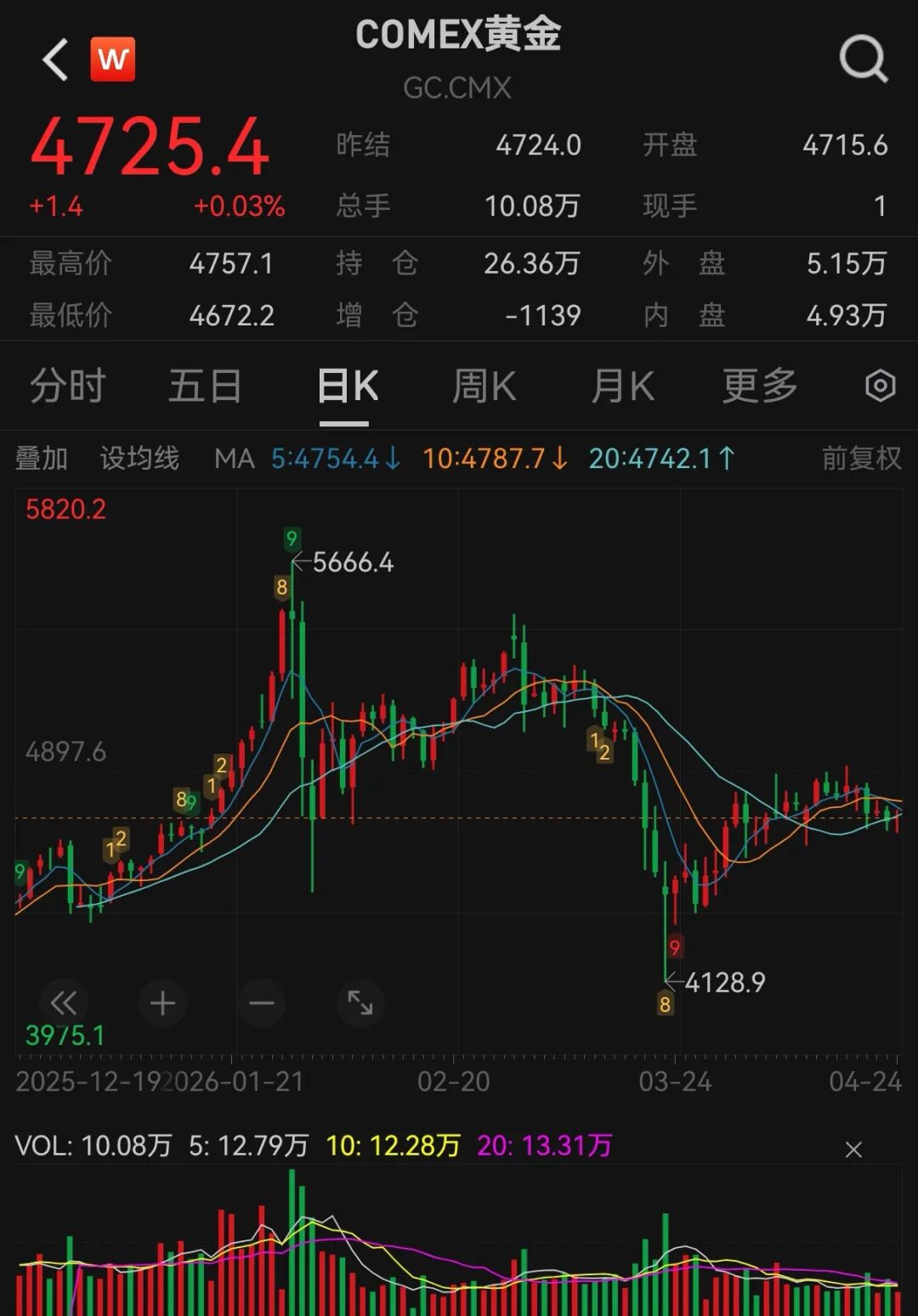Tap the red W badge beside the title
918x1316 pixels.
(113, 59)
